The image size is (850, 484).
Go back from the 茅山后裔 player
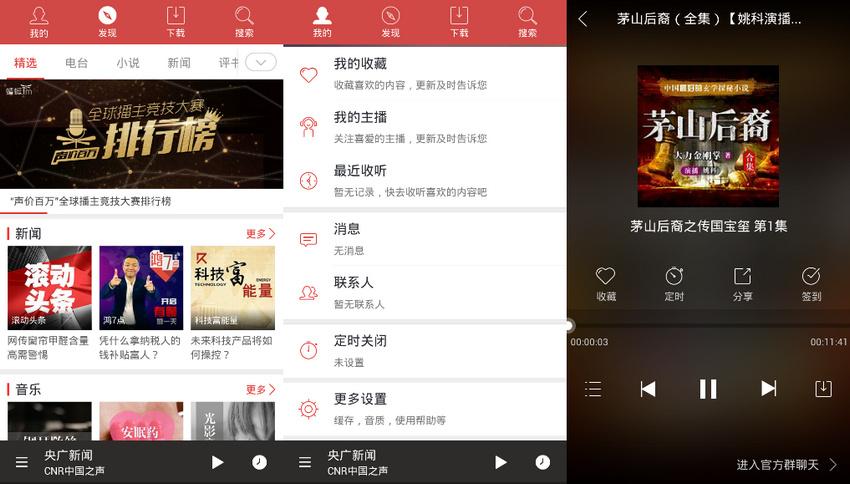tap(583, 19)
